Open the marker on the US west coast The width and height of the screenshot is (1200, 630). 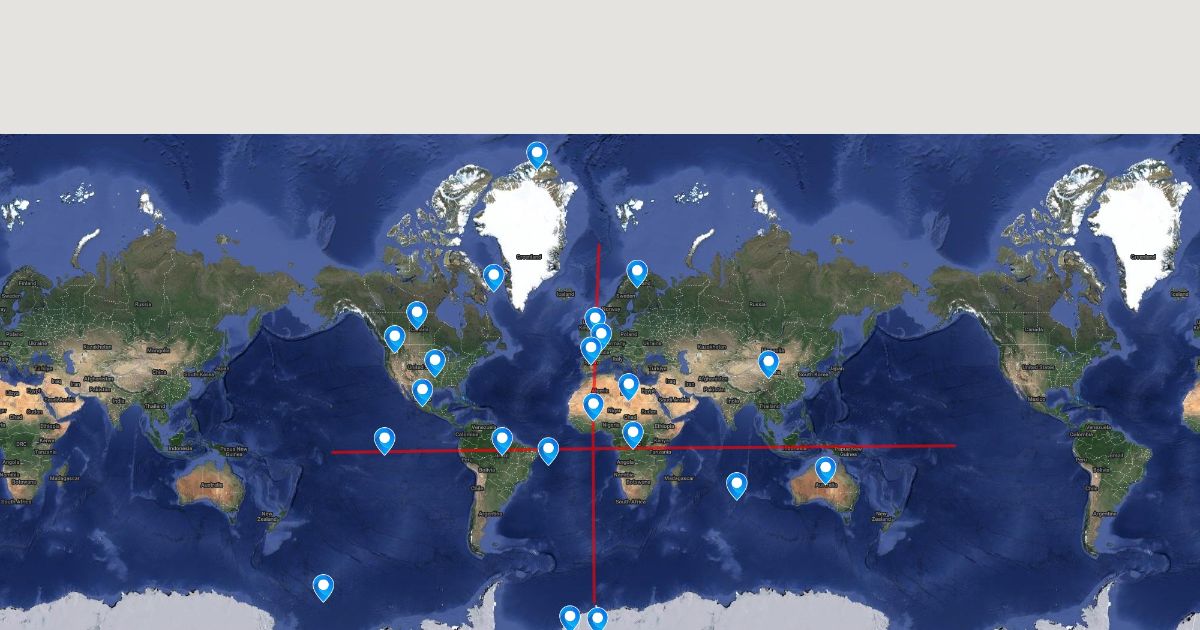394,338
